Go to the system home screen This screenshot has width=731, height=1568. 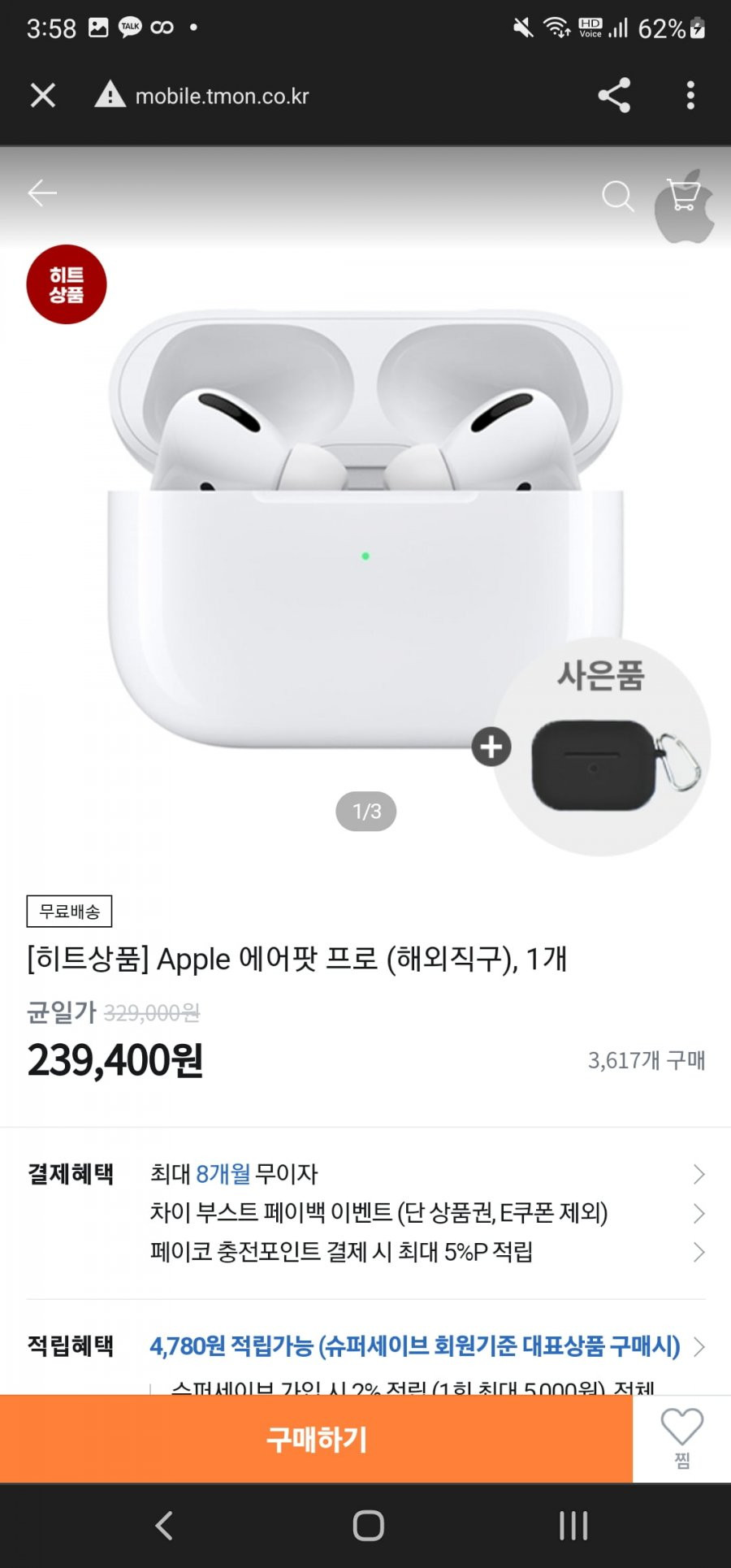coord(368,1526)
